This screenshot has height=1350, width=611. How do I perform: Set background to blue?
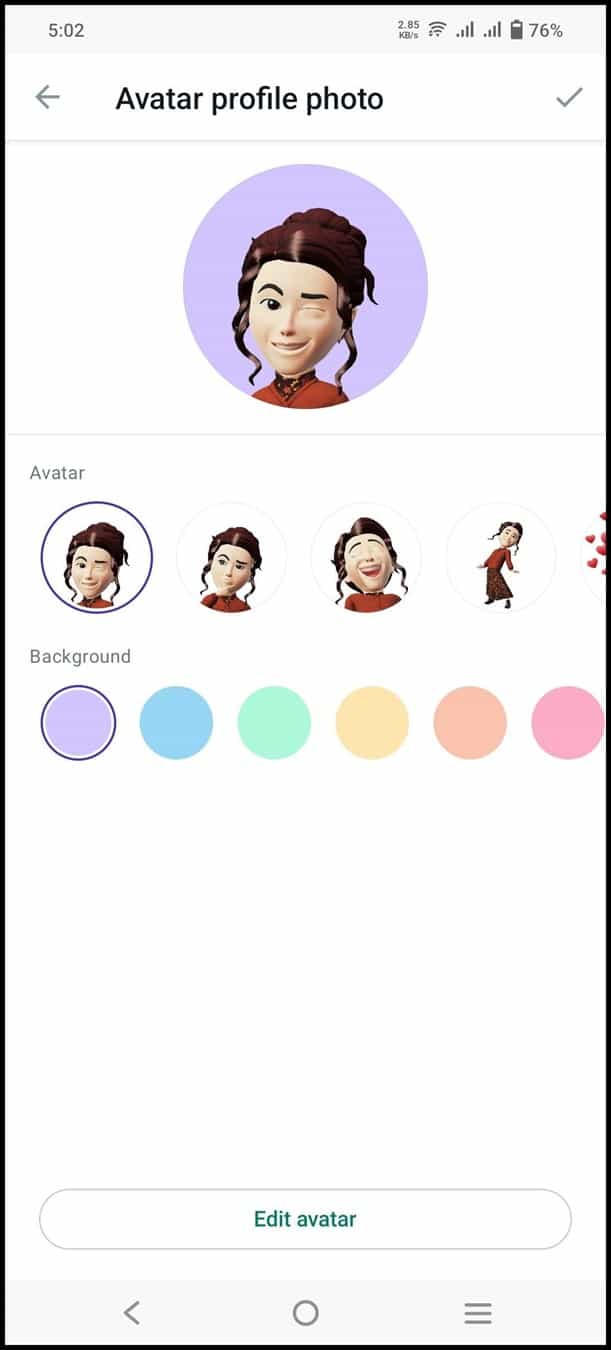tap(176, 722)
